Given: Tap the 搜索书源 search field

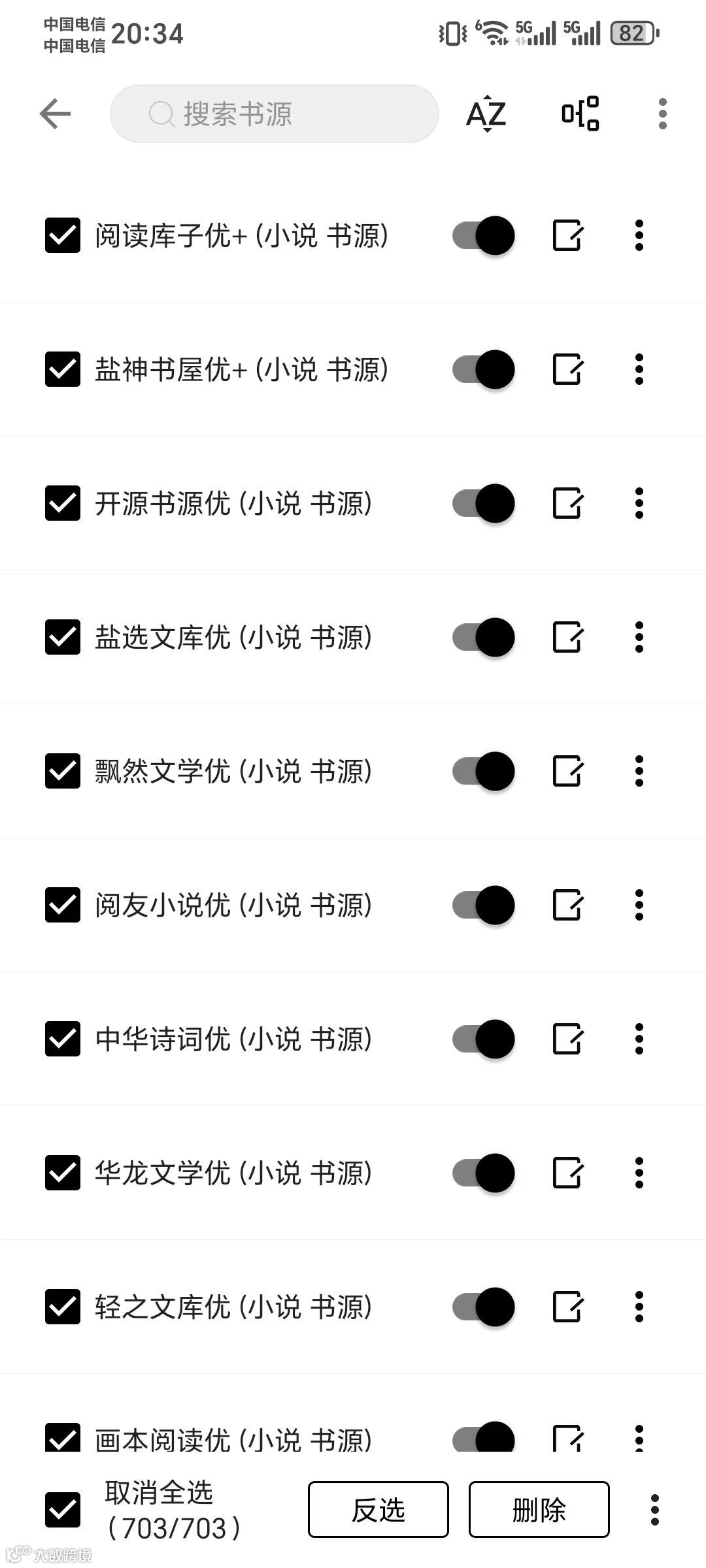Looking at the screenshot, I should (275, 114).
